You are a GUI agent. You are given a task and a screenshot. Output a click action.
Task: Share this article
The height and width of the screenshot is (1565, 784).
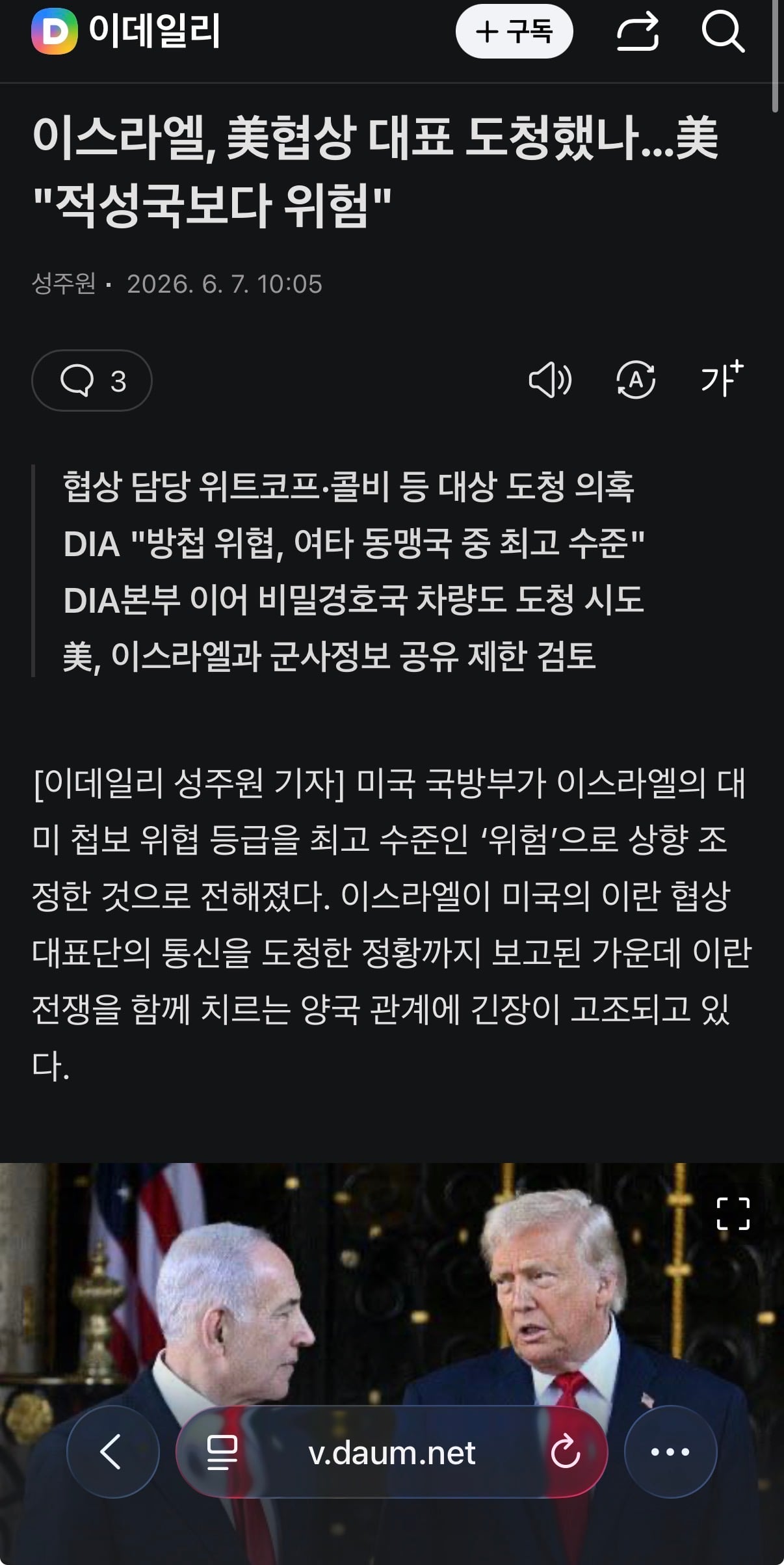click(x=637, y=31)
